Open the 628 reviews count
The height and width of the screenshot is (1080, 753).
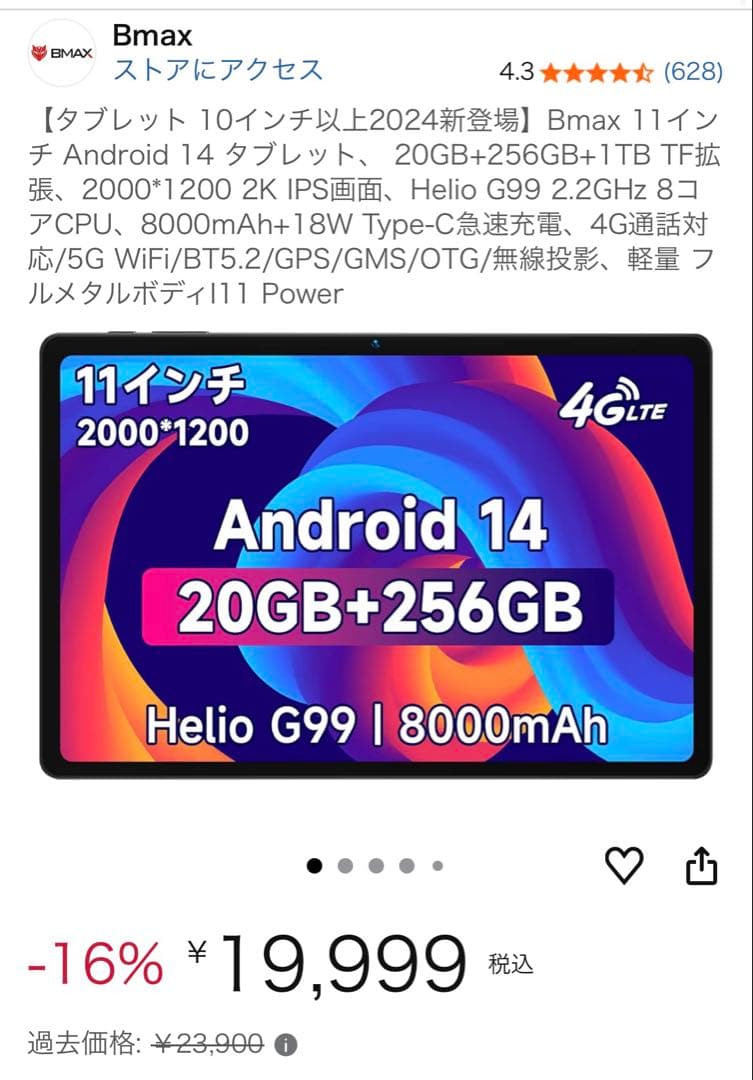coord(692,71)
